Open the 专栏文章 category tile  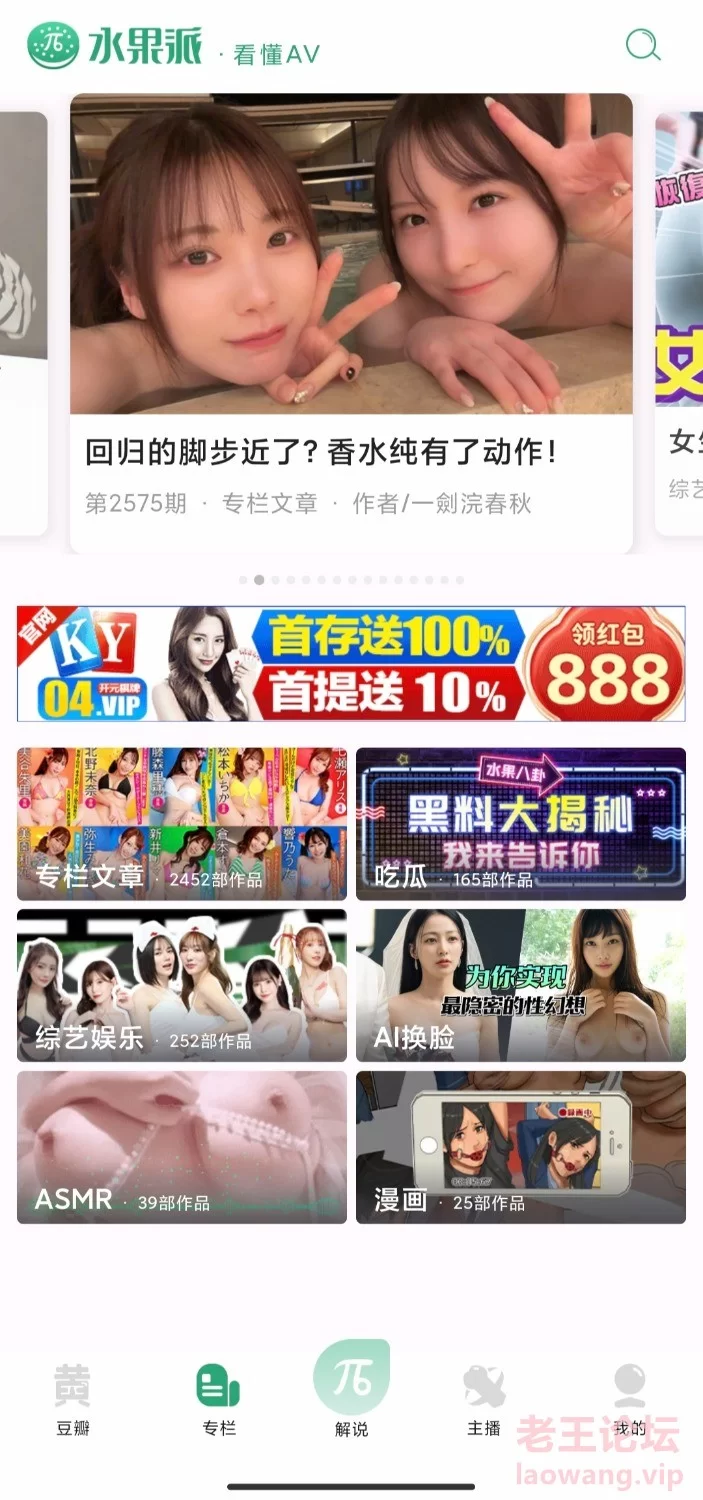pyautogui.click(x=182, y=824)
